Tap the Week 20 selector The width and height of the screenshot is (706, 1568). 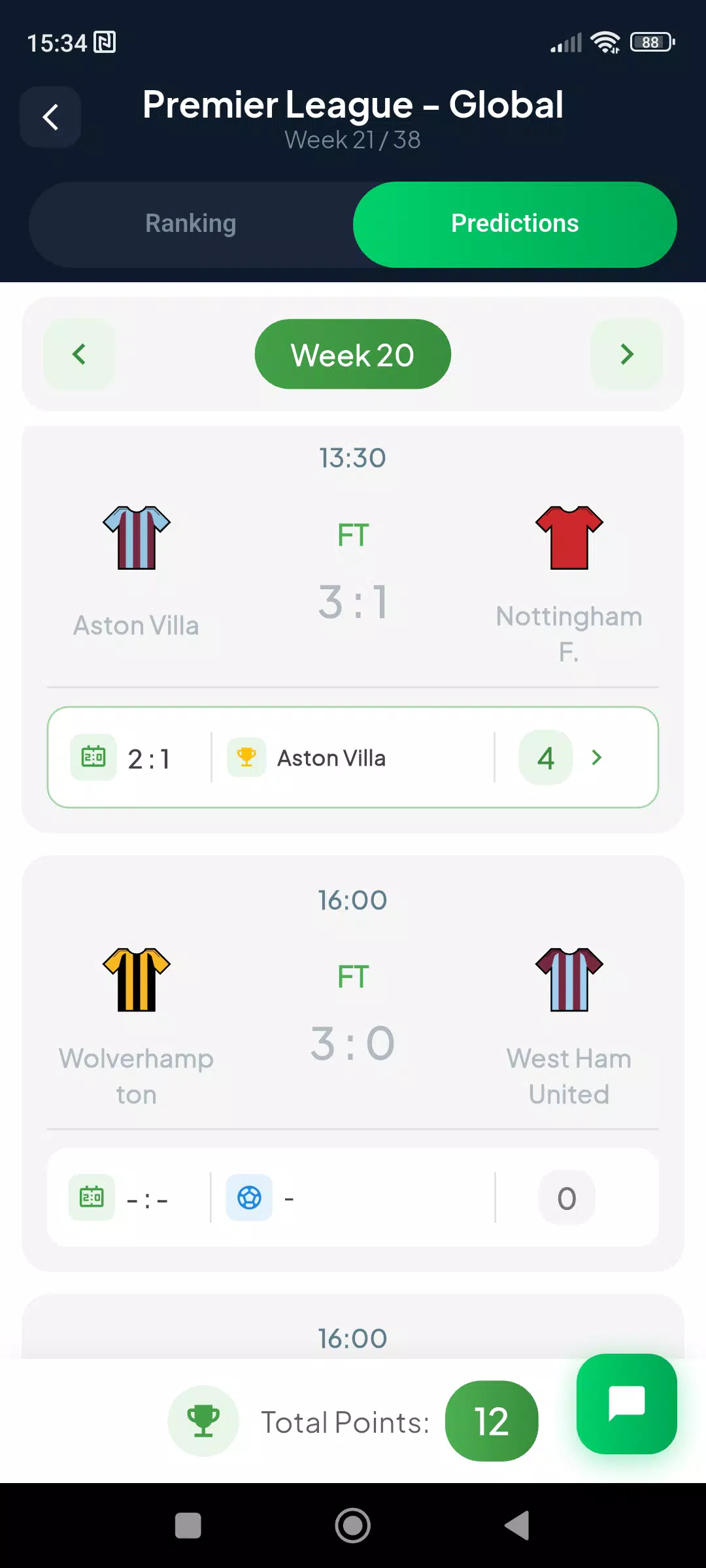coord(353,354)
